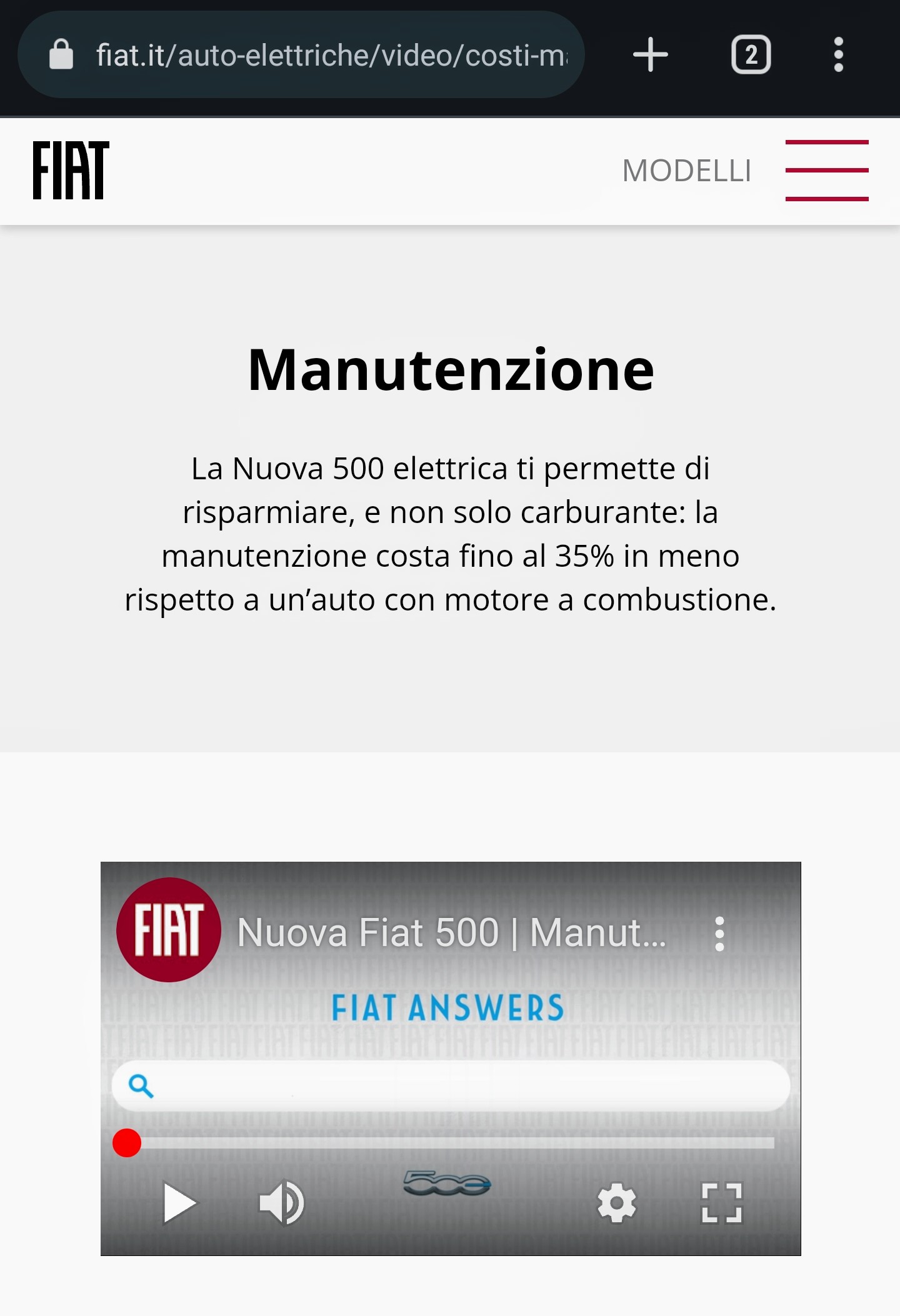
Task: Open the video title link on YouTube
Action: click(451, 933)
